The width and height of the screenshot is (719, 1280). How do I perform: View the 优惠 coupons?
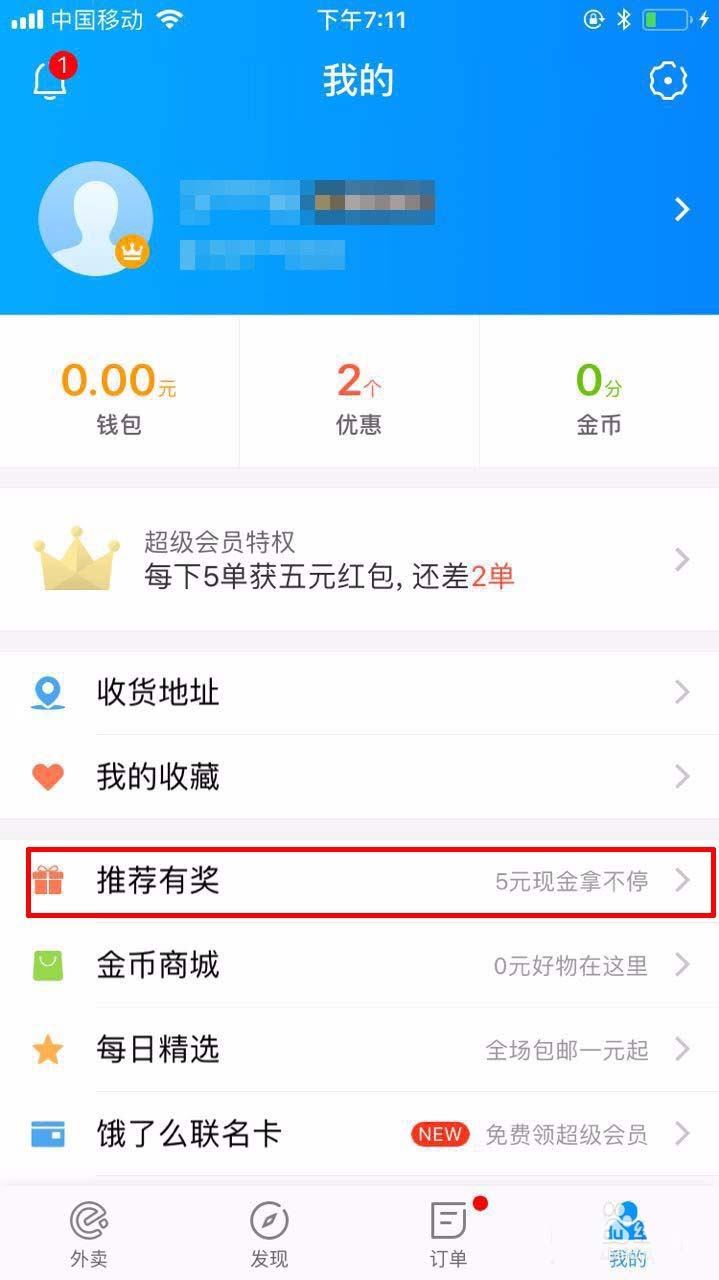359,395
